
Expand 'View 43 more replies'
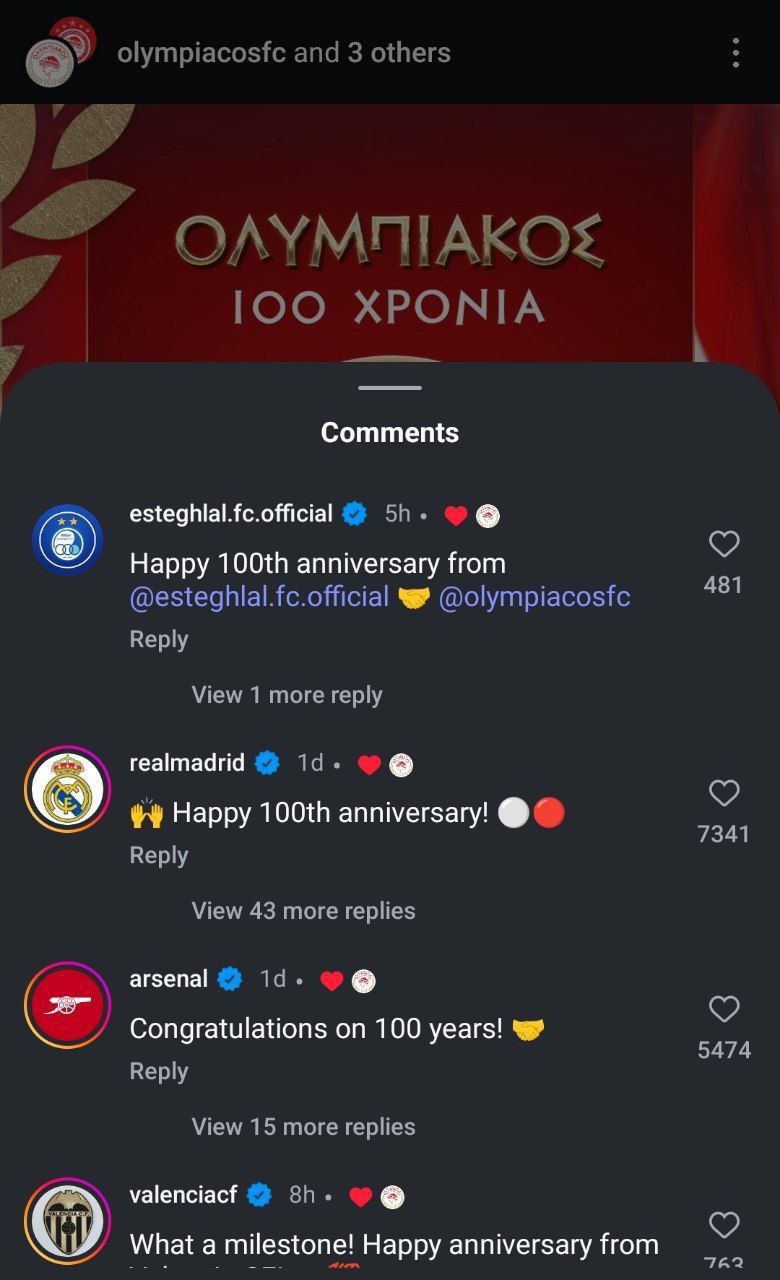pyautogui.click(x=303, y=911)
